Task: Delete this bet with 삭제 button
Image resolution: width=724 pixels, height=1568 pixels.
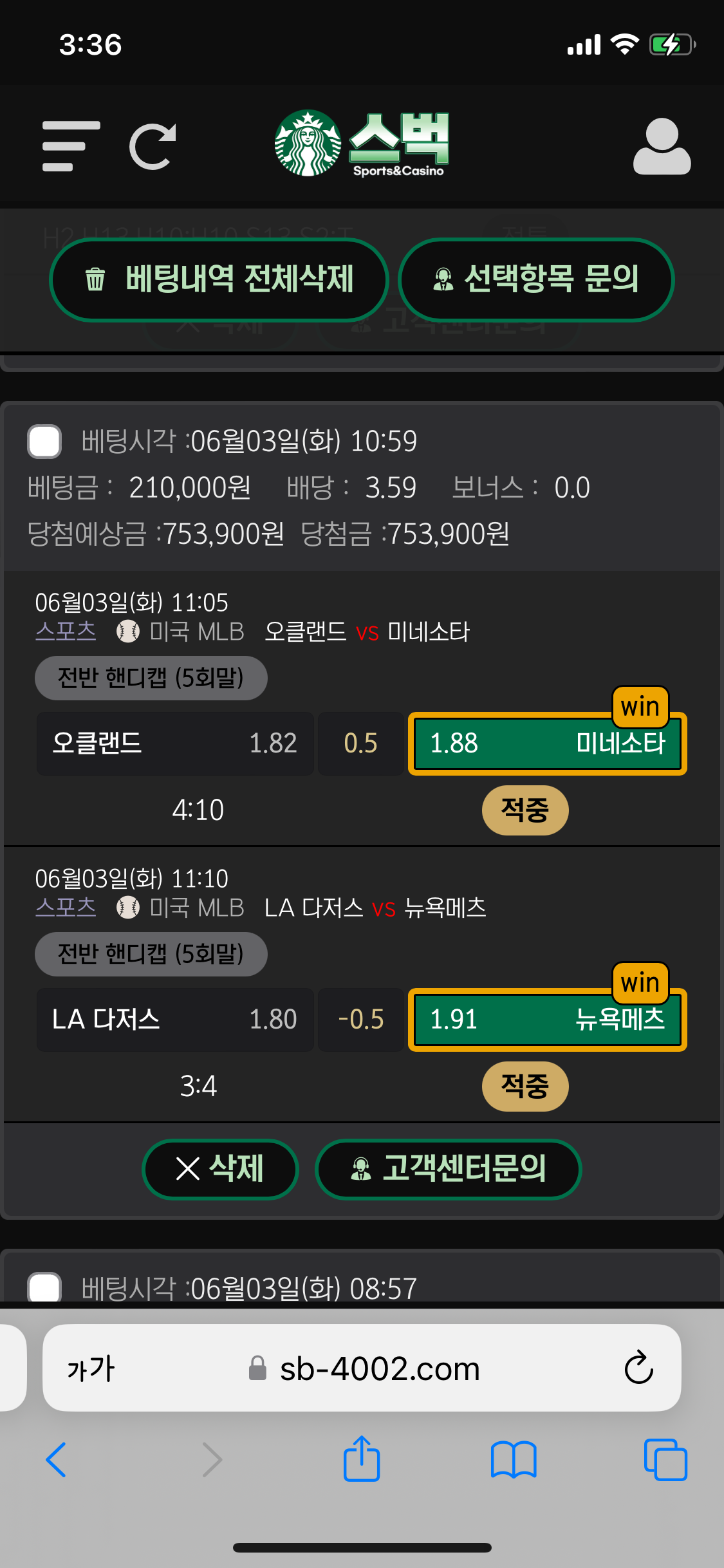Action: (x=220, y=1169)
